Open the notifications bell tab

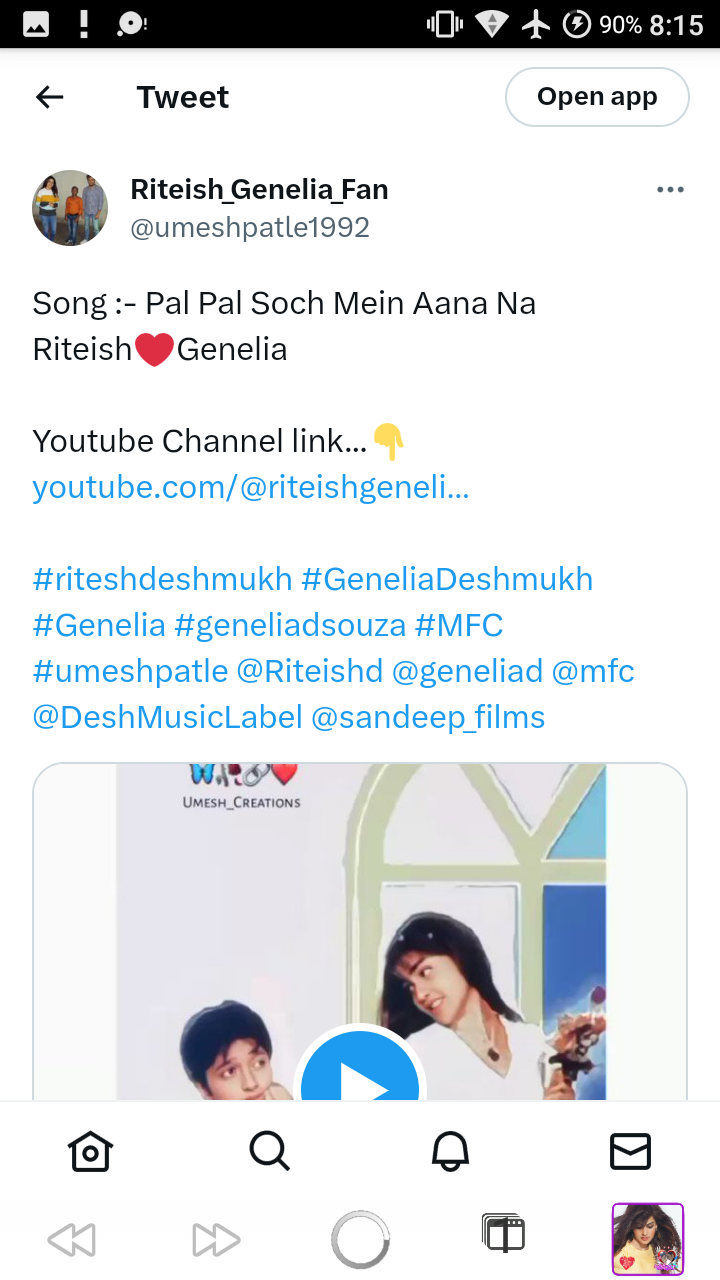coord(450,1152)
